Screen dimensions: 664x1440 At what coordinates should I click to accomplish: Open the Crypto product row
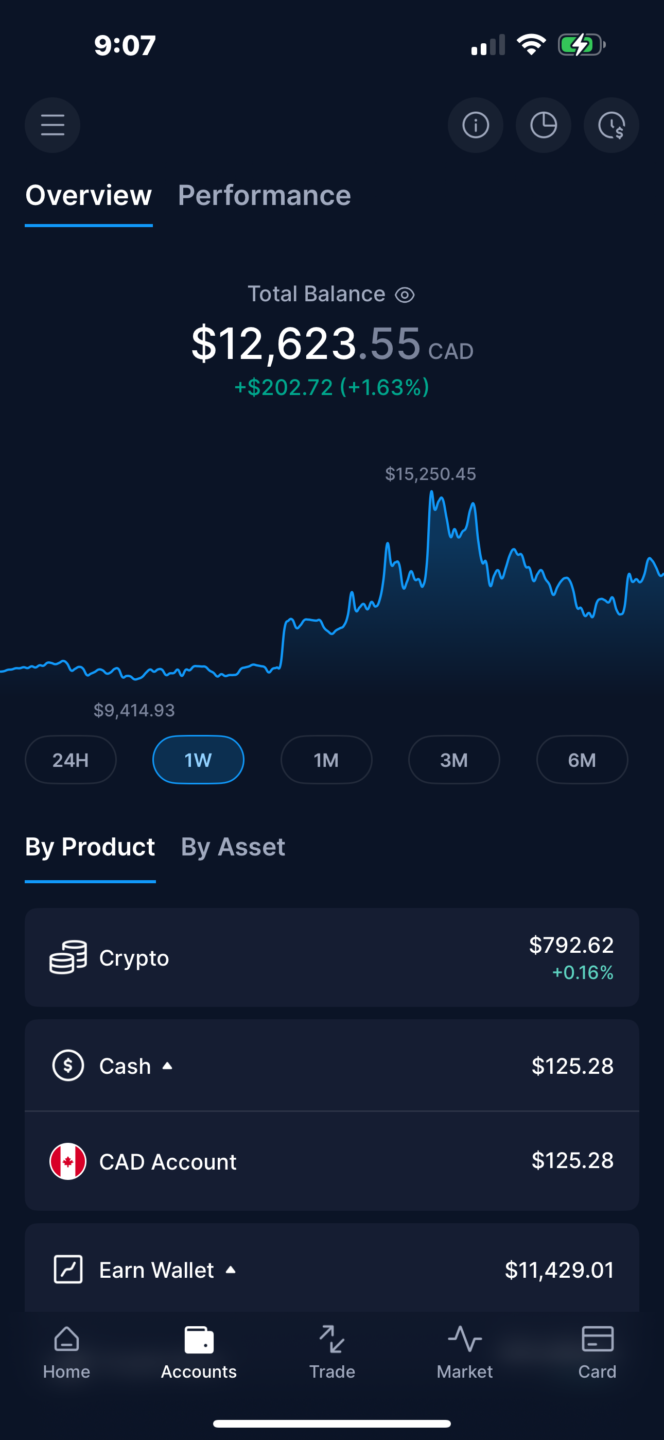(331, 958)
